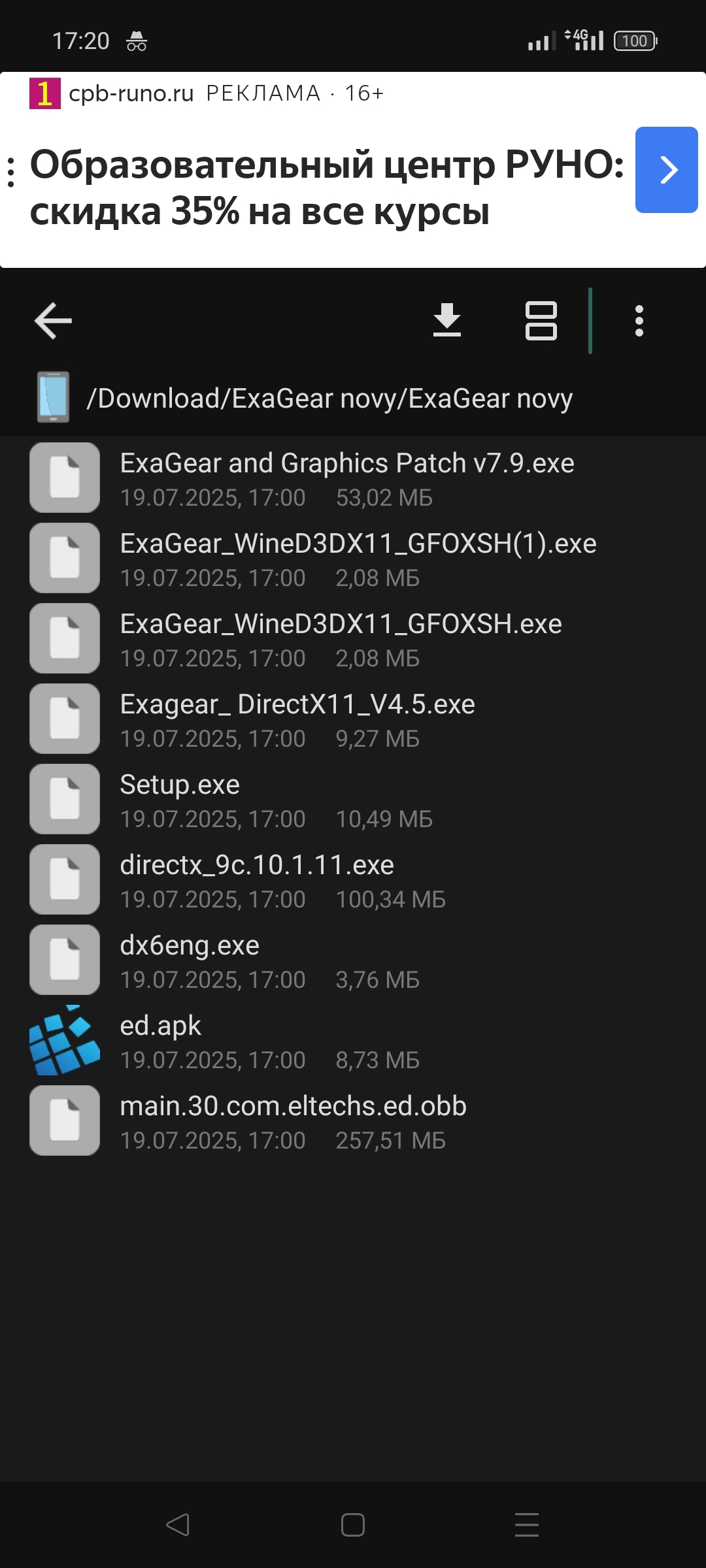
Task: Open the three-dot overflow menu
Action: (639, 320)
